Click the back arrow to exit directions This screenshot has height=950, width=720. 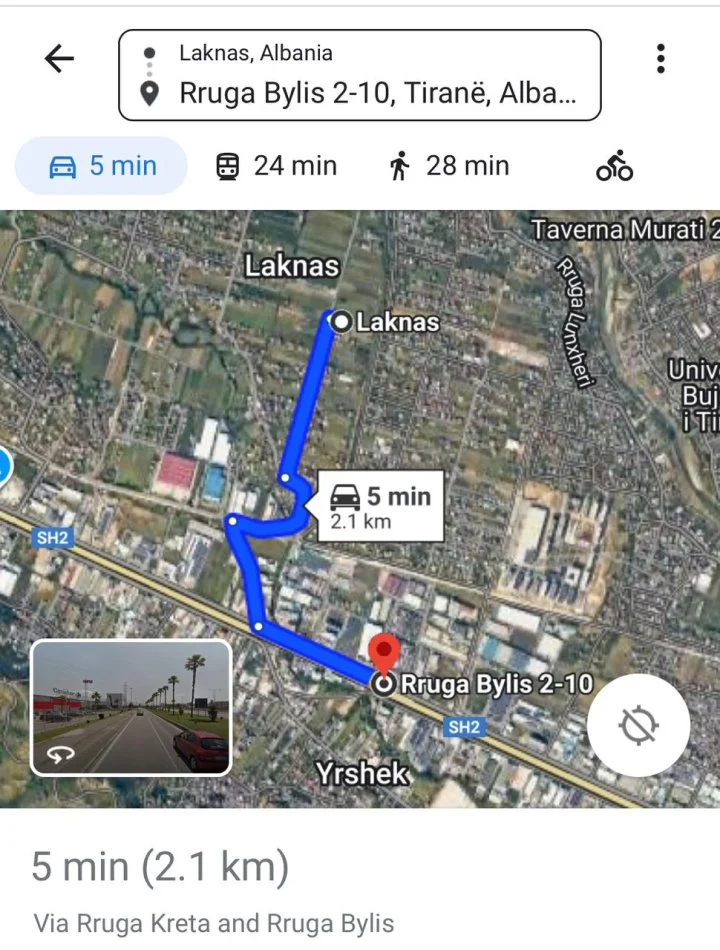pyautogui.click(x=59, y=58)
